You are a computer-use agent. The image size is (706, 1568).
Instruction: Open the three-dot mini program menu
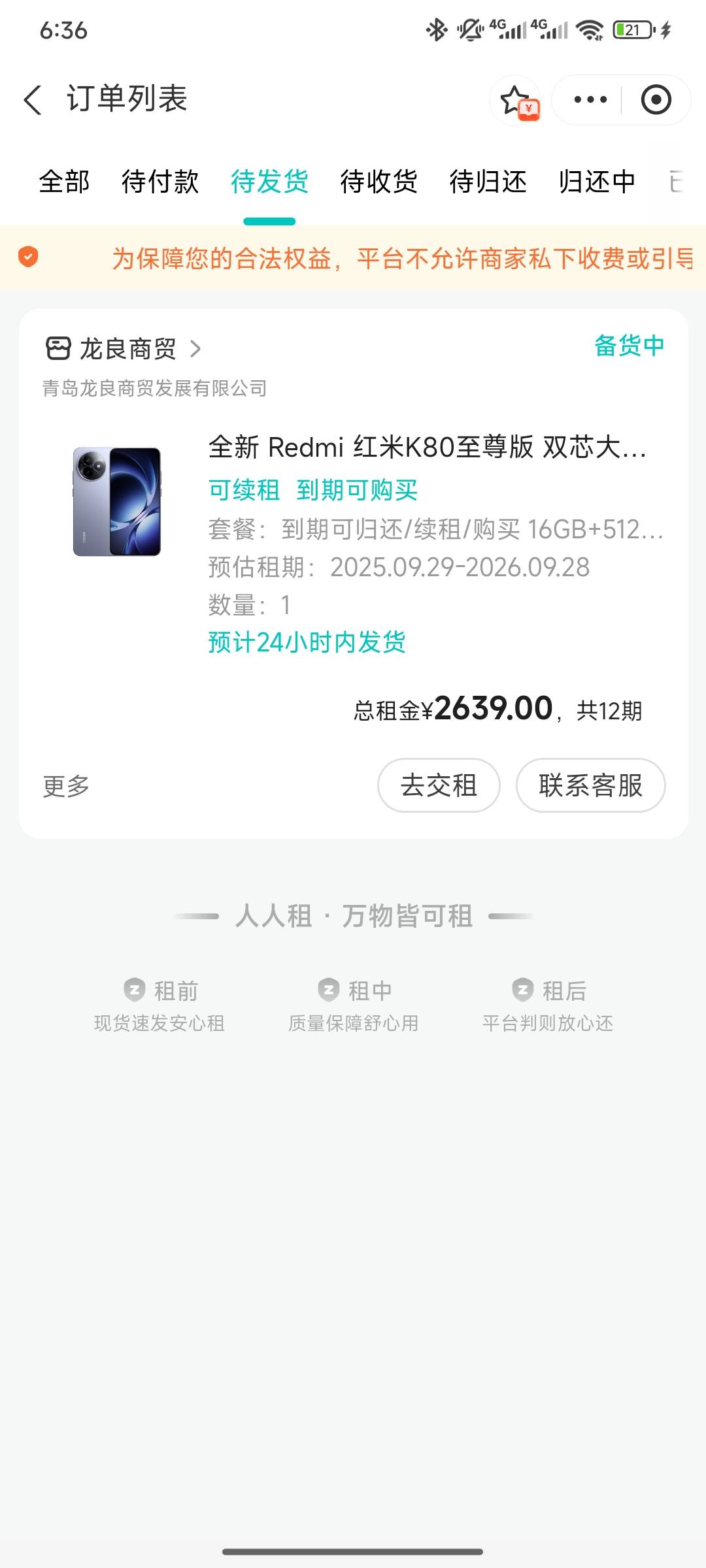click(590, 100)
